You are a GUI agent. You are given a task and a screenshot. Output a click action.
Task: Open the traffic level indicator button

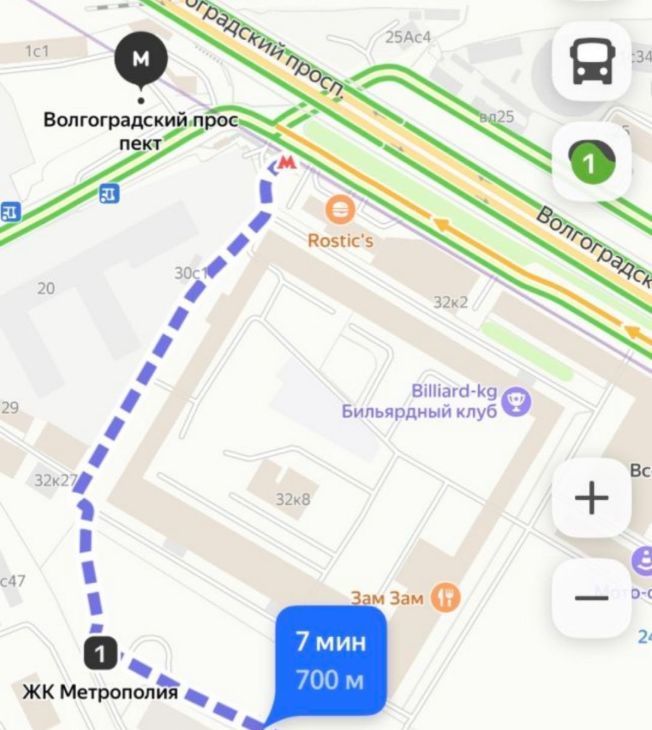pos(591,162)
